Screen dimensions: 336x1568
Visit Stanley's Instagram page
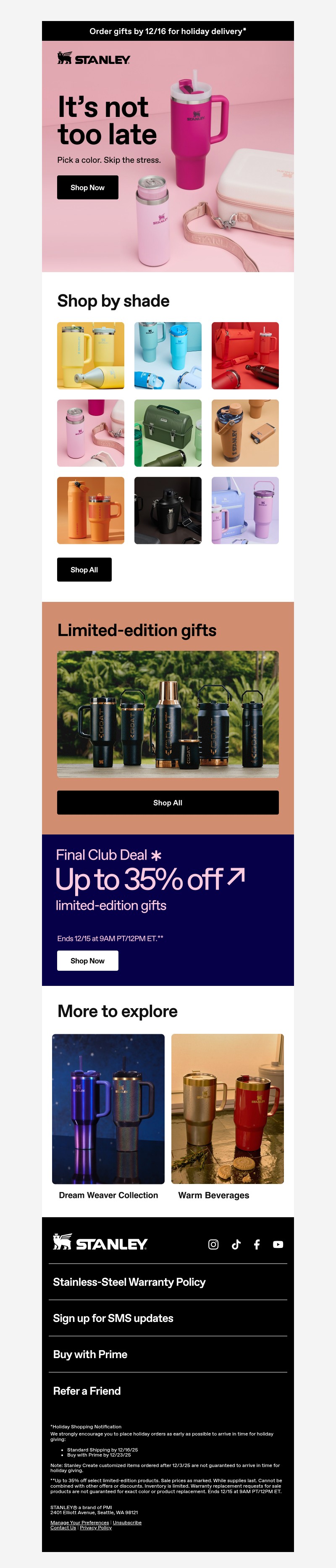pos(213,1244)
